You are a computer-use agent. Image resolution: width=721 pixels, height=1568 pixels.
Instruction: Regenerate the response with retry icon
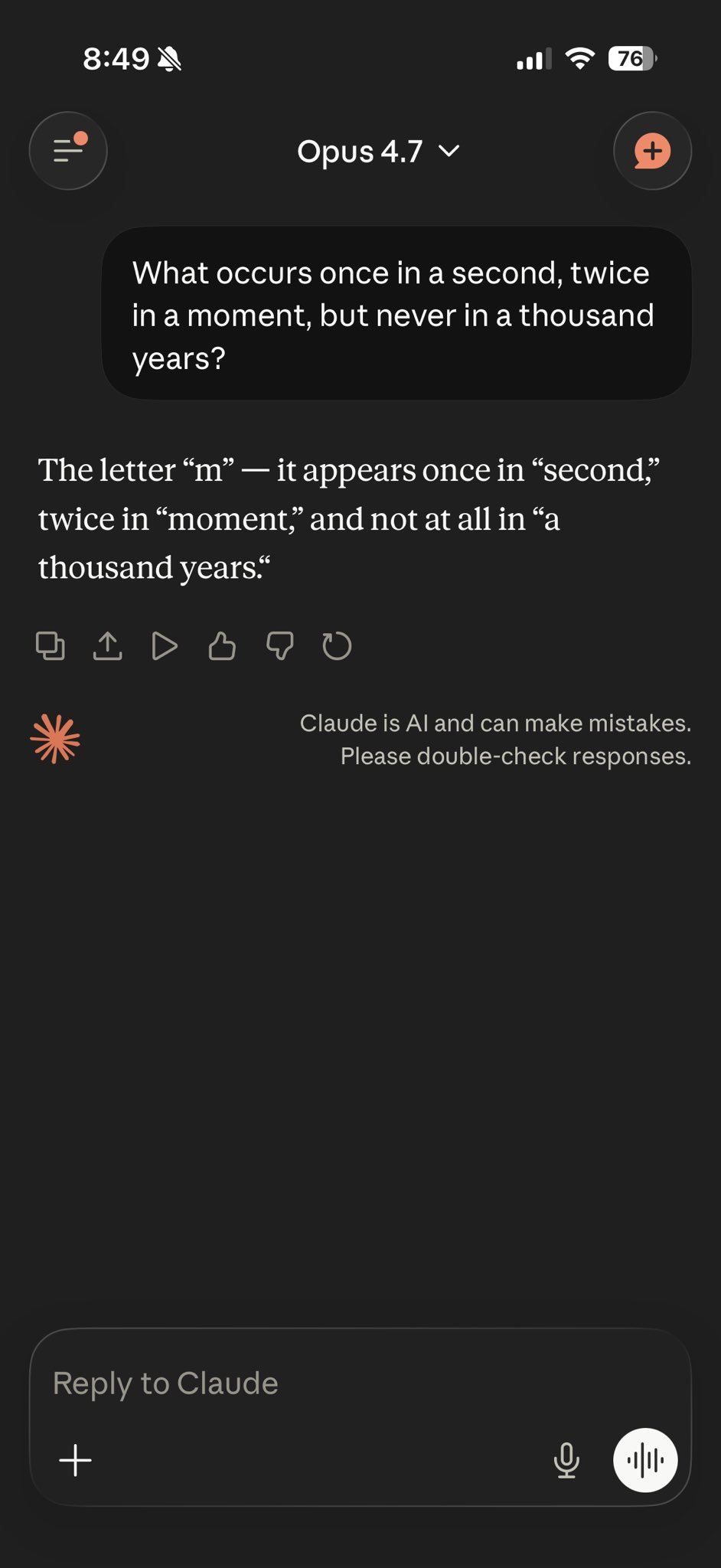click(x=337, y=645)
